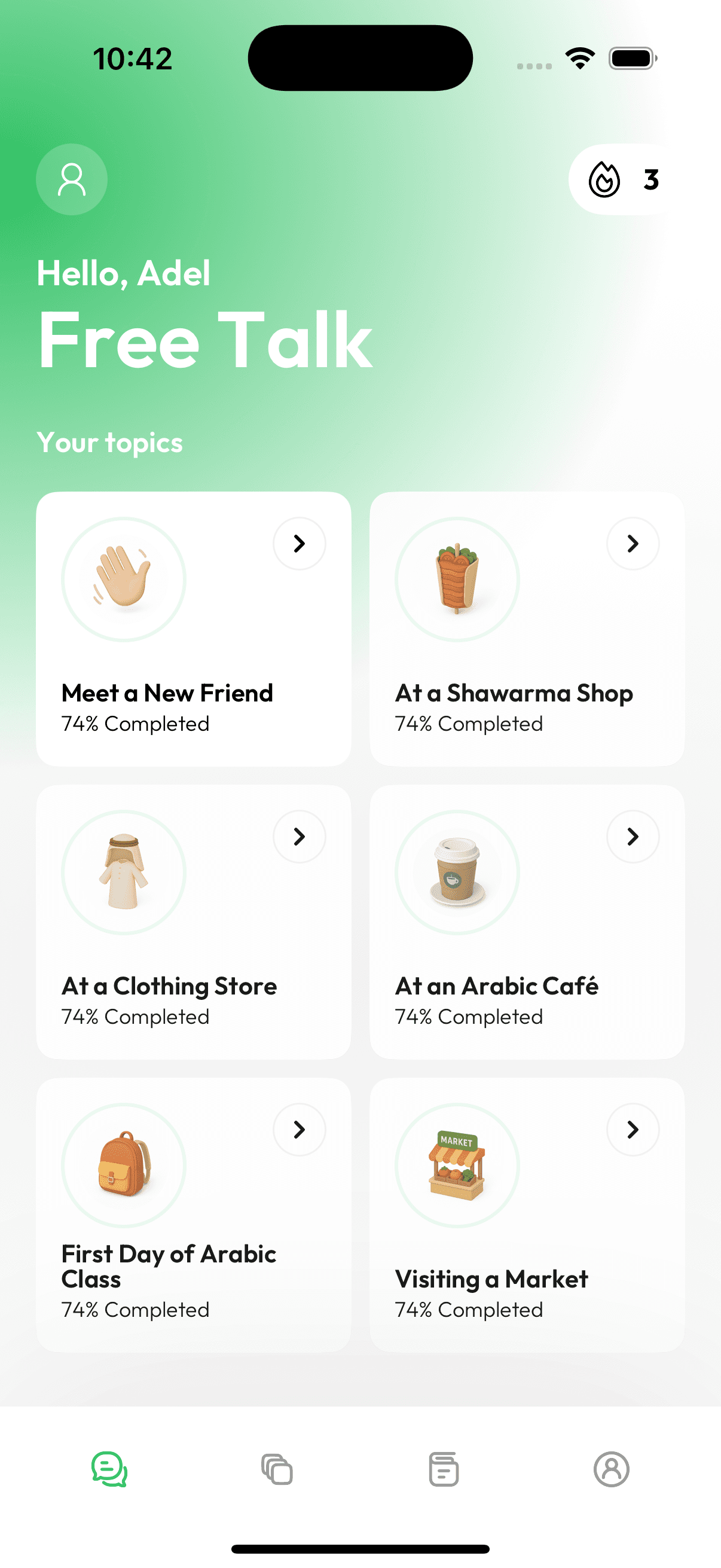The width and height of the screenshot is (721, 1568).
Task: Switch to the chat bubbles tab
Action: (x=109, y=1469)
